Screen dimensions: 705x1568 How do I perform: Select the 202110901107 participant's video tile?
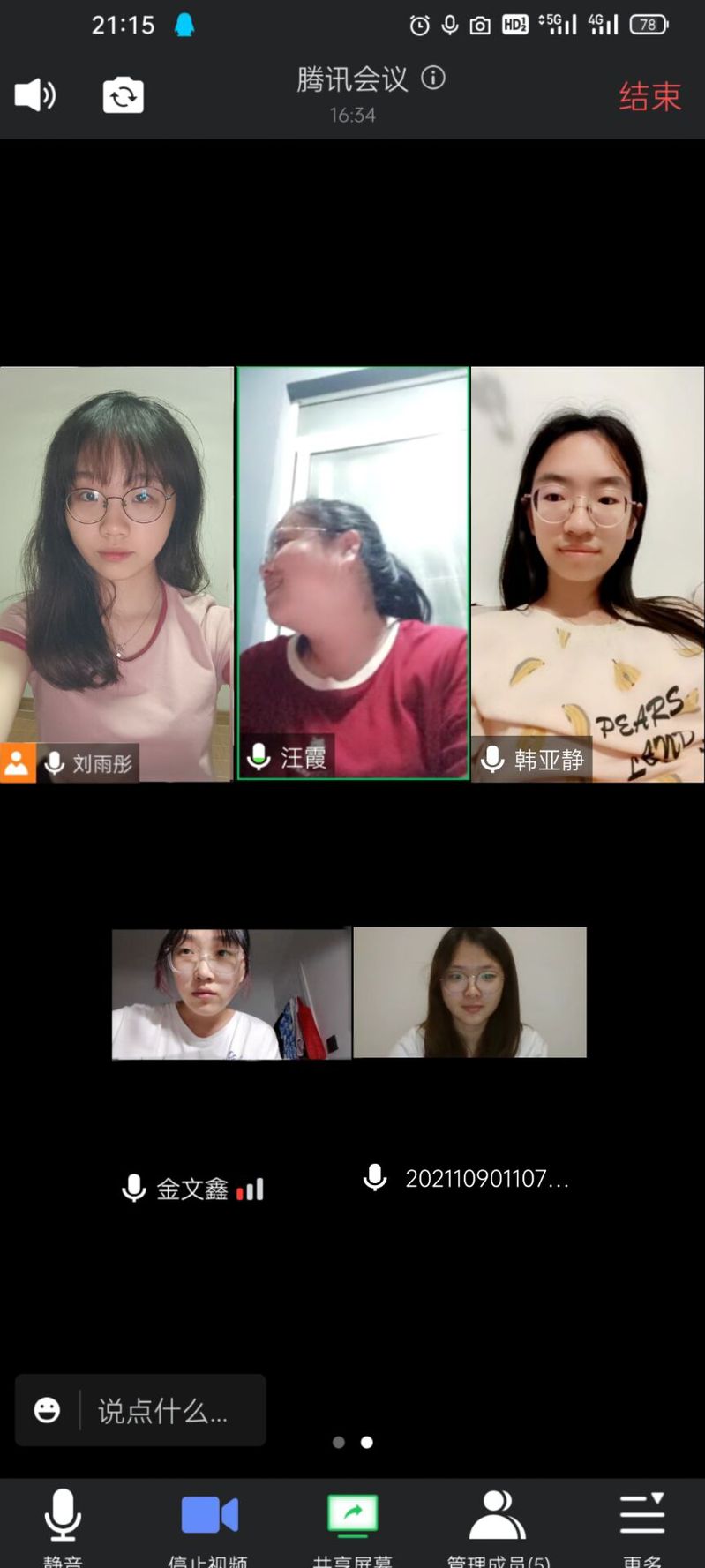[469, 992]
